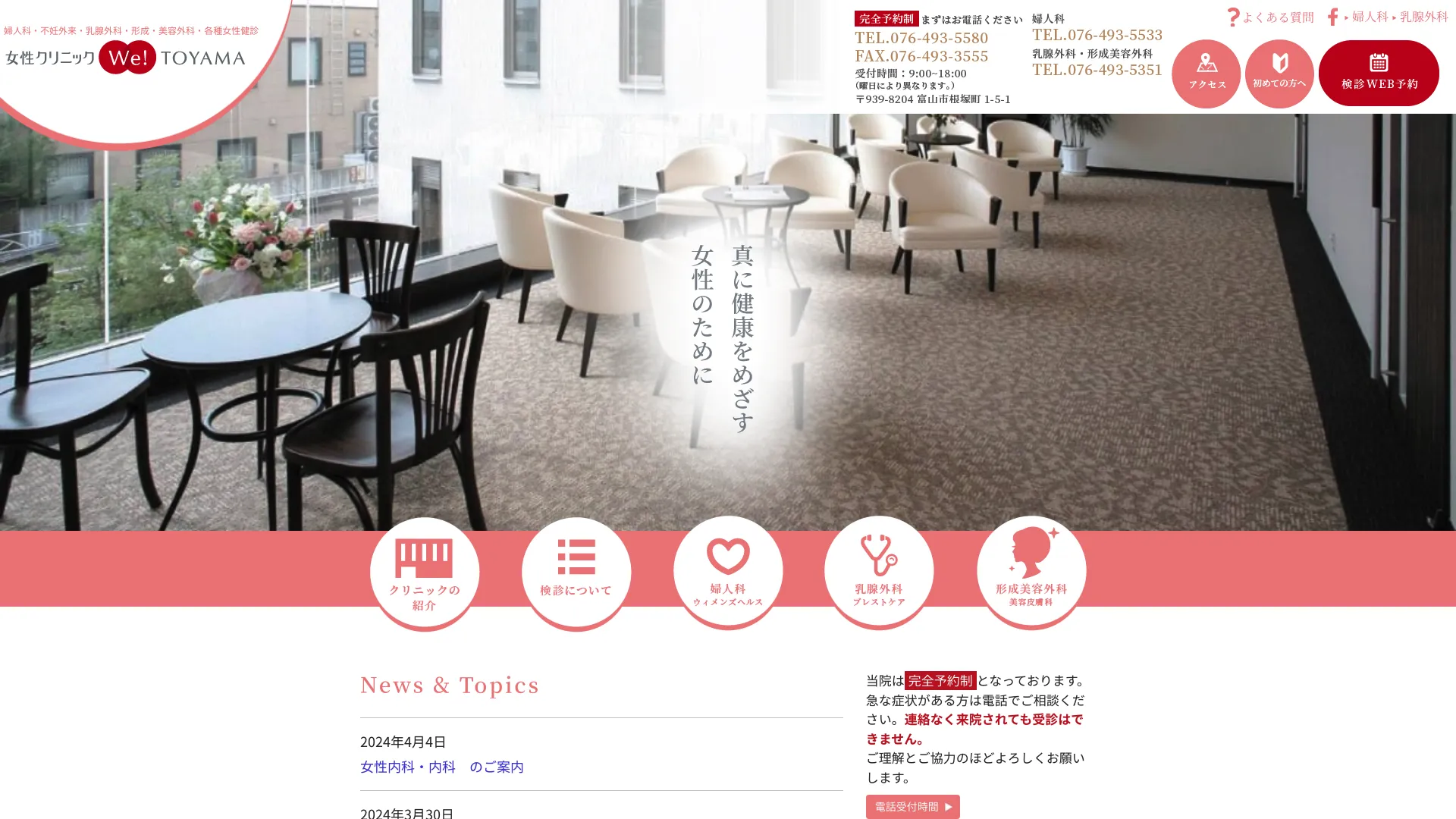Open 形成美容外科 美容皮膚科
1456x819 pixels.
click(x=1031, y=573)
